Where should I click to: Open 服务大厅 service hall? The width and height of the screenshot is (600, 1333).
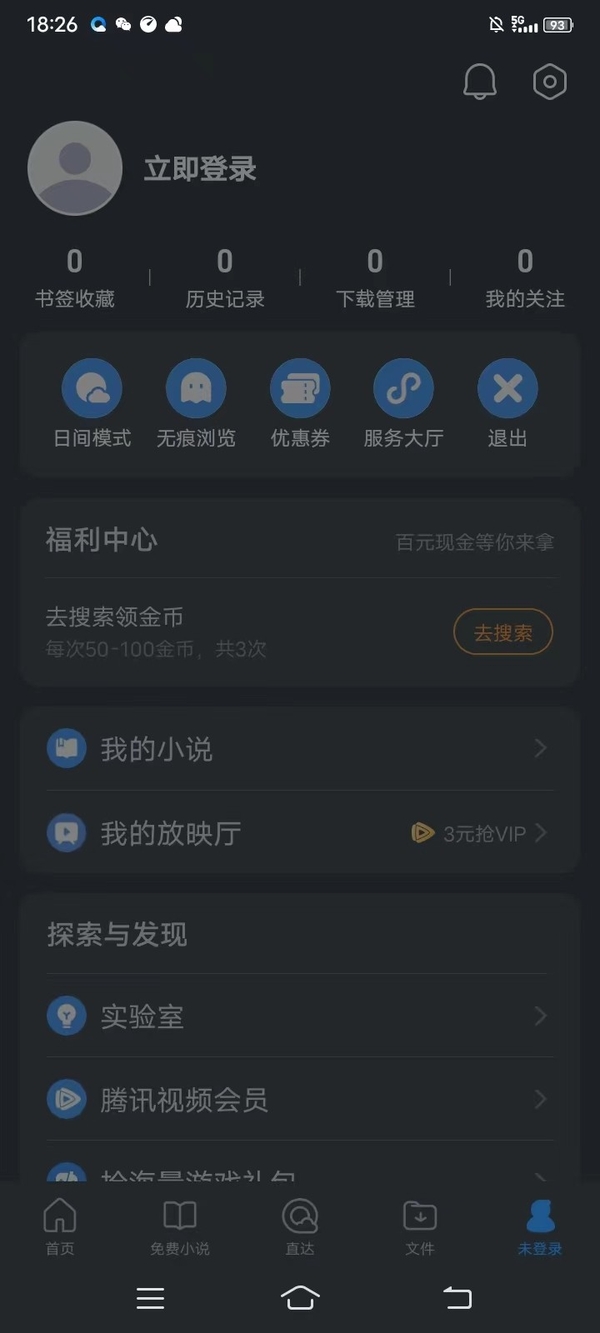click(x=404, y=404)
